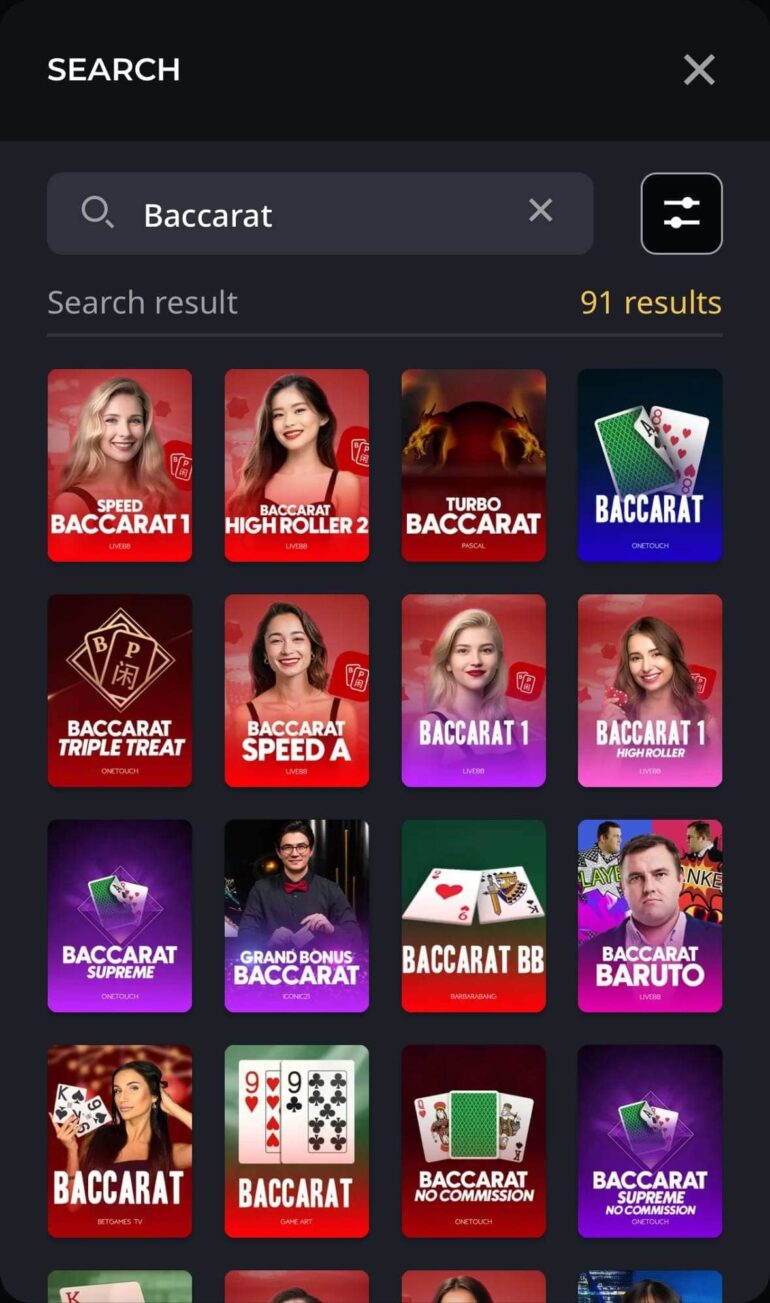Viewport: 770px width, 1303px height.
Task: Open the purple Baccarat Supreme tile
Action: click(120, 915)
